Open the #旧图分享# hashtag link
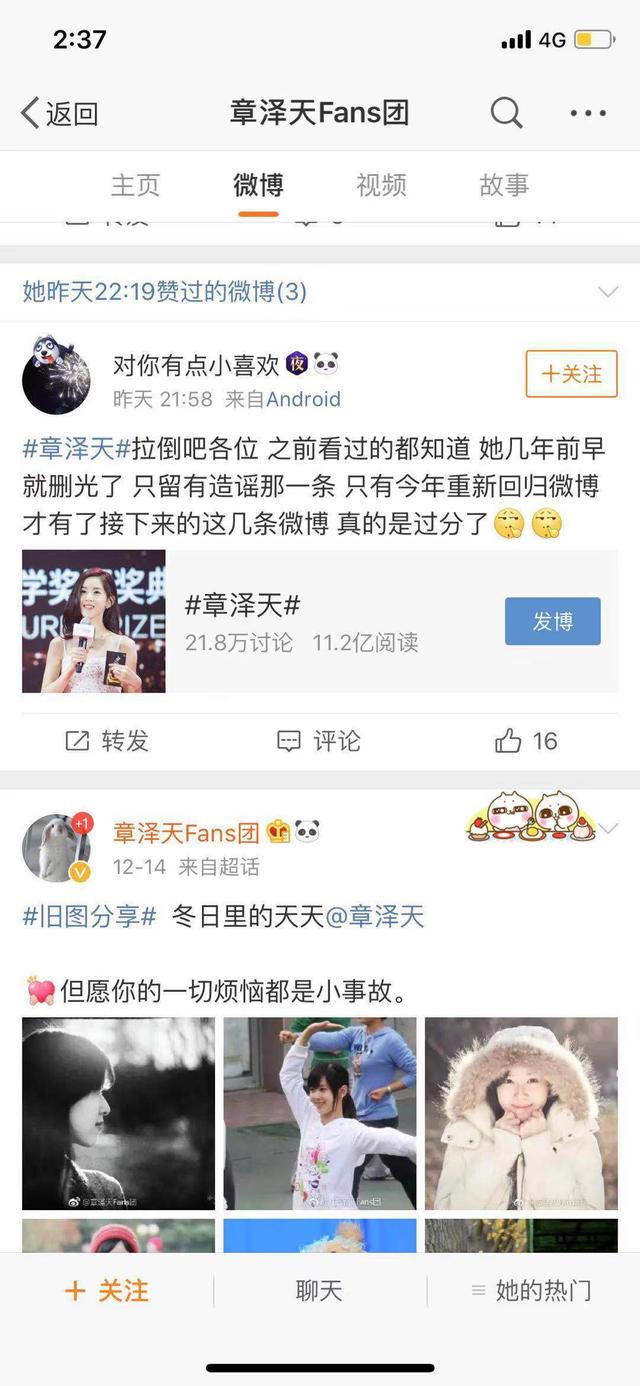The image size is (640, 1386). (x=89, y=916)
